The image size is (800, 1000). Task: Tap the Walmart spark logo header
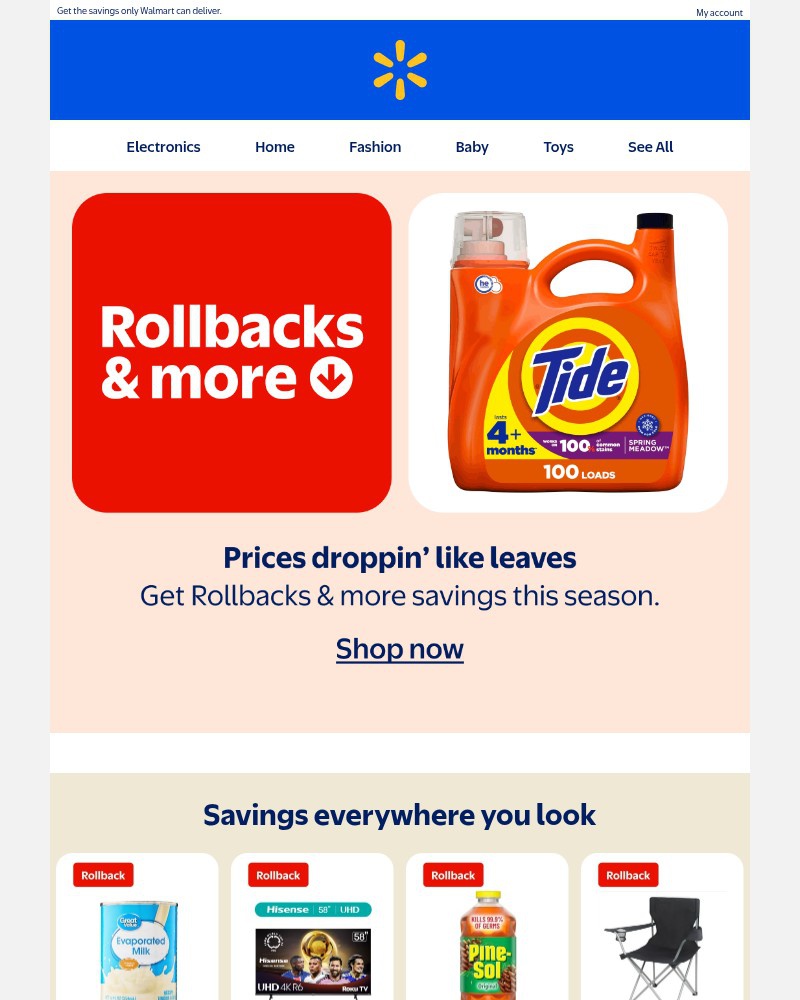click(x=400, y=70)
